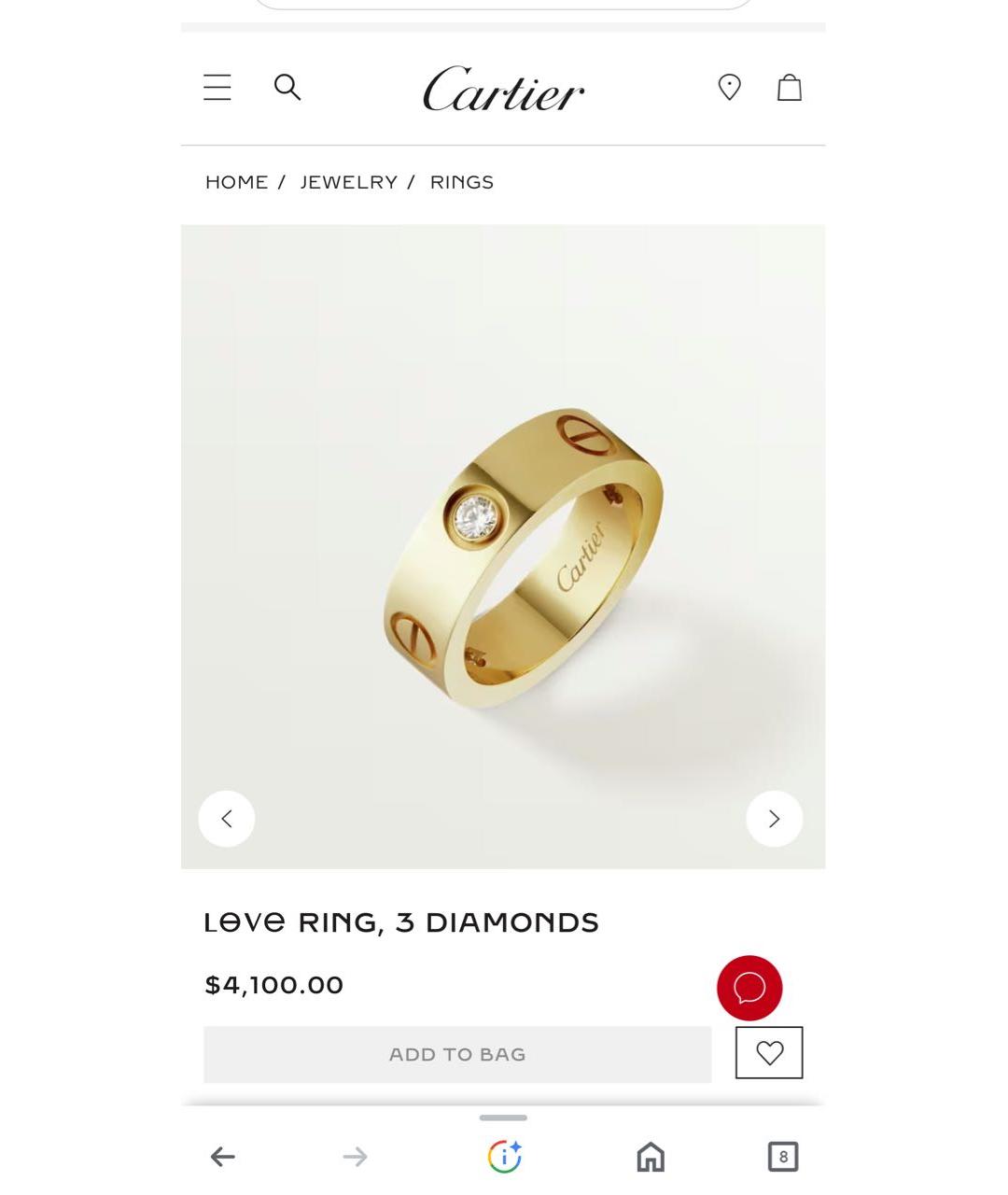
Task: Open the hamburger menu
Action: 217,87
